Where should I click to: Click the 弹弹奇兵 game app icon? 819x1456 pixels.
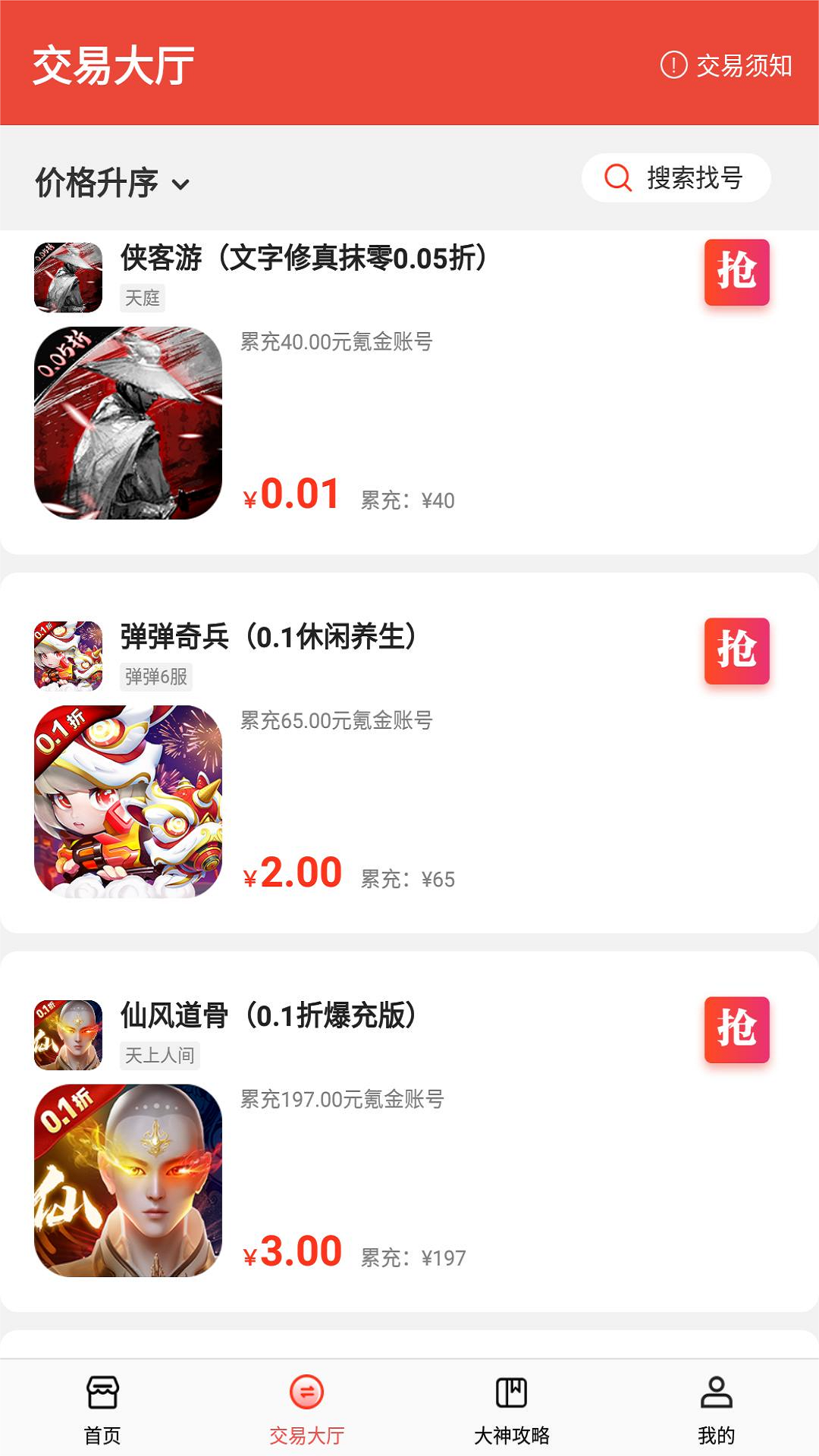65,654
